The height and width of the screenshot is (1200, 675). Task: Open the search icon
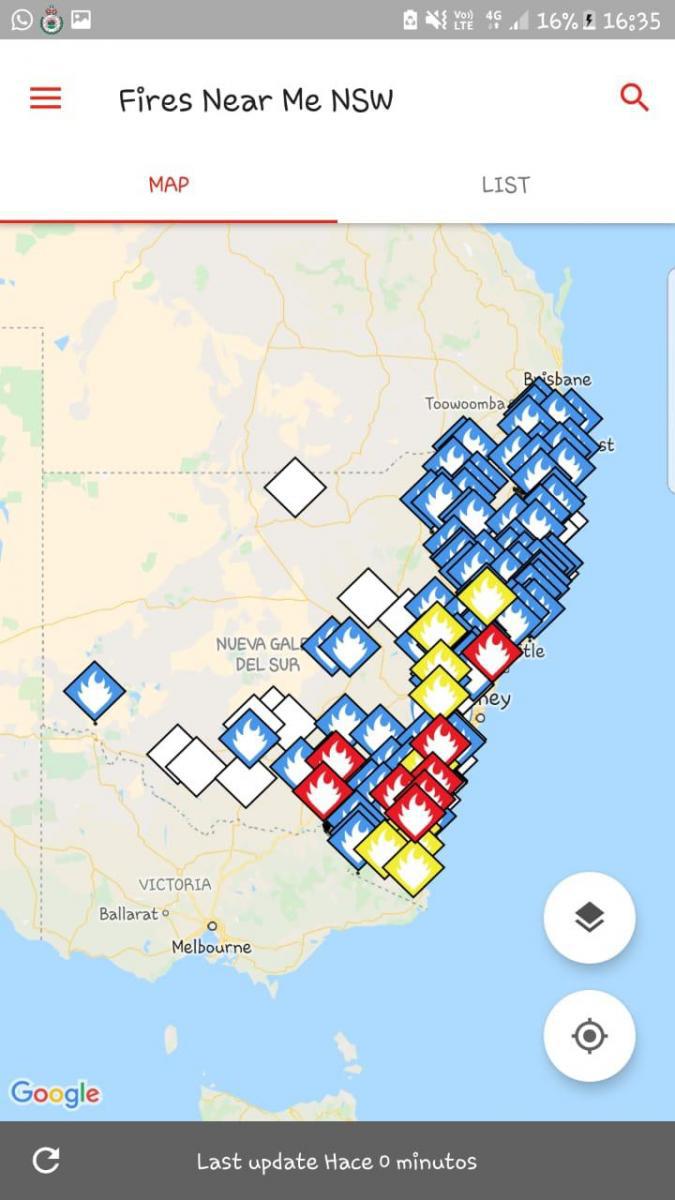click(x=634, y=97)
